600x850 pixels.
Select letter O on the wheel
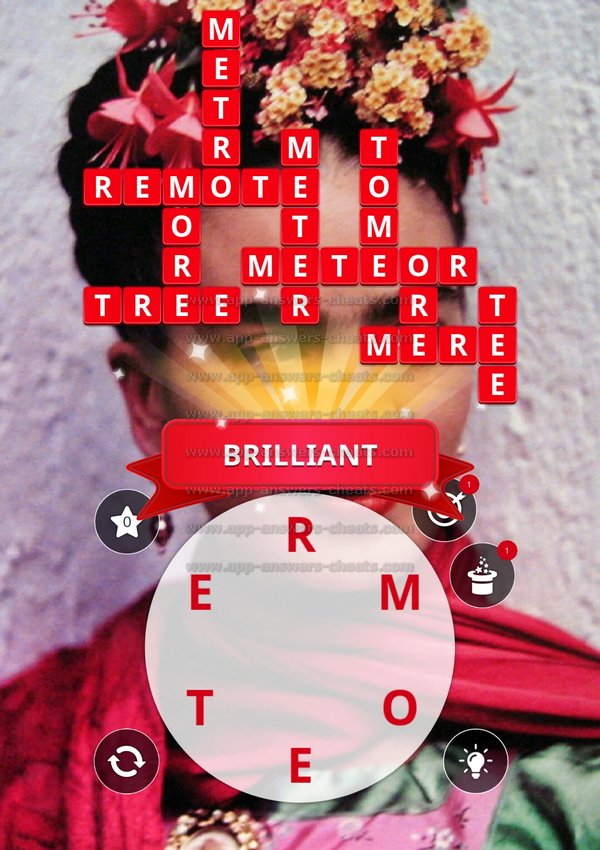click(x=398, y=708)
